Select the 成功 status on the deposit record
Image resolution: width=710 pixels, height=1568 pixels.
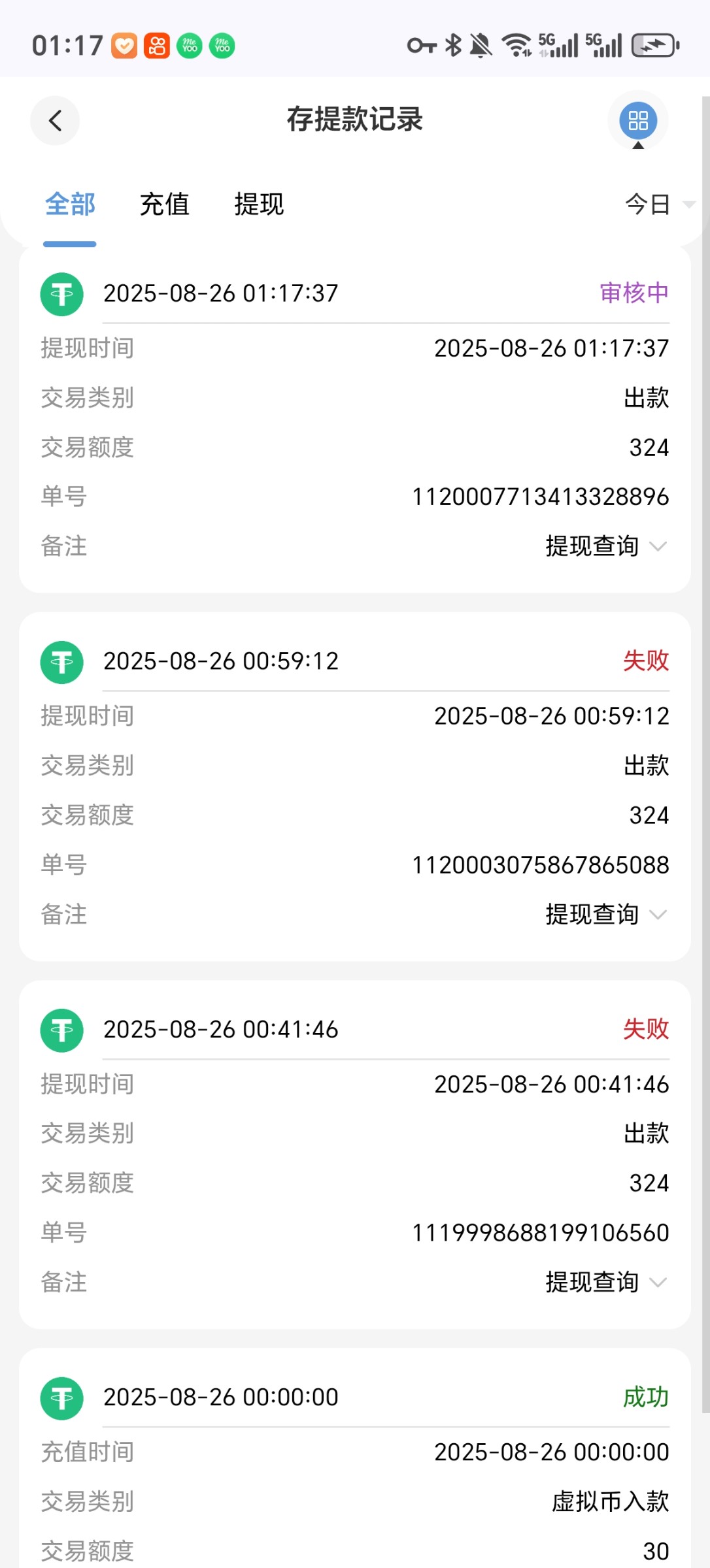coord(645,1398)
